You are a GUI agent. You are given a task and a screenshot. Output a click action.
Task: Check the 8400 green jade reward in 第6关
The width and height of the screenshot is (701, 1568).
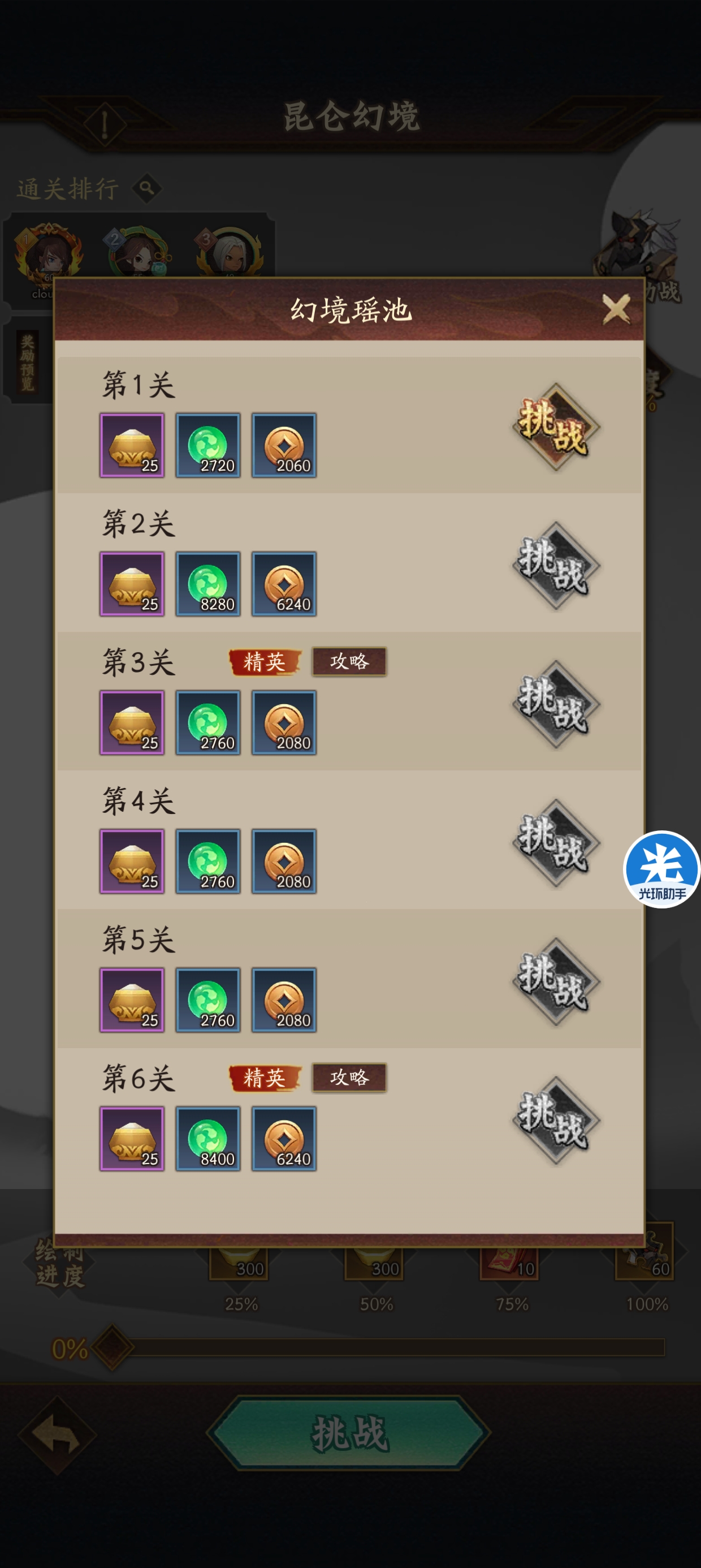208,1139
